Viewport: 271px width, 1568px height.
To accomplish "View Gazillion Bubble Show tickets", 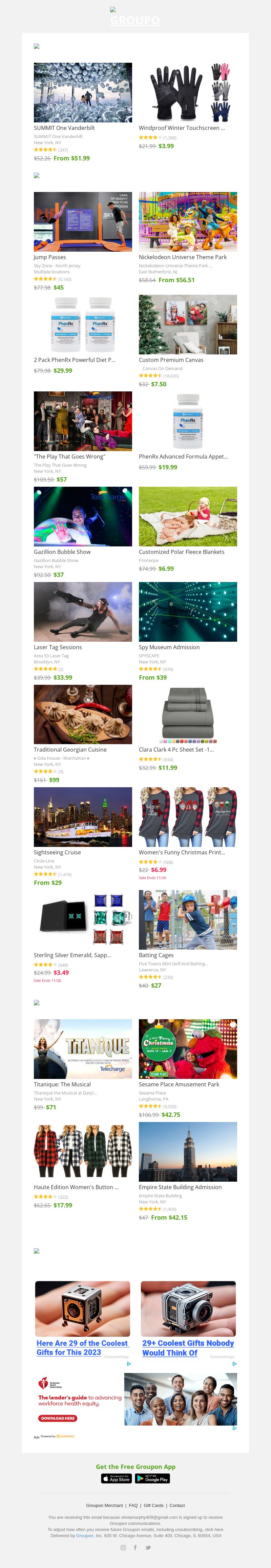I will coord(83,516).
